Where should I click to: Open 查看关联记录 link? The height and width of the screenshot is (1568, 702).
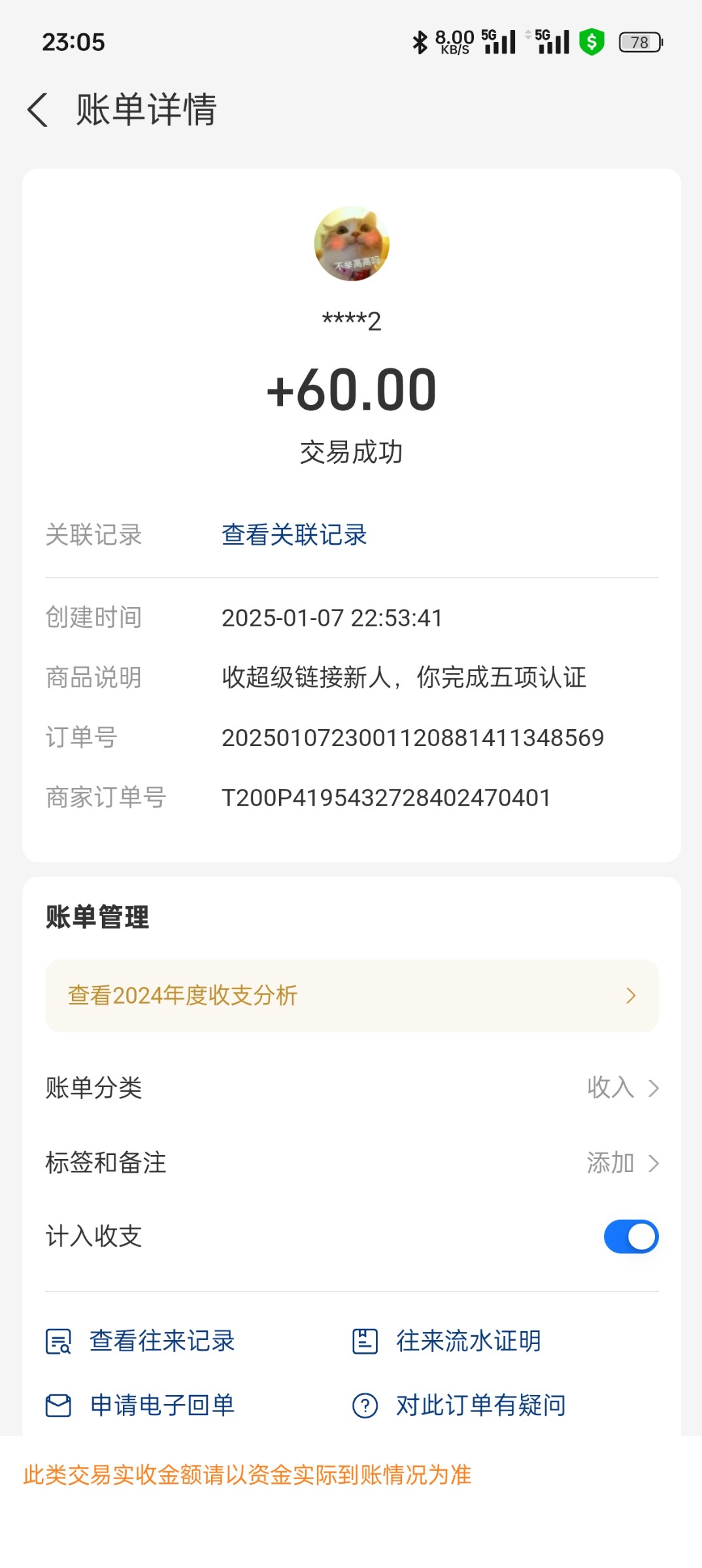pos(294,534)
